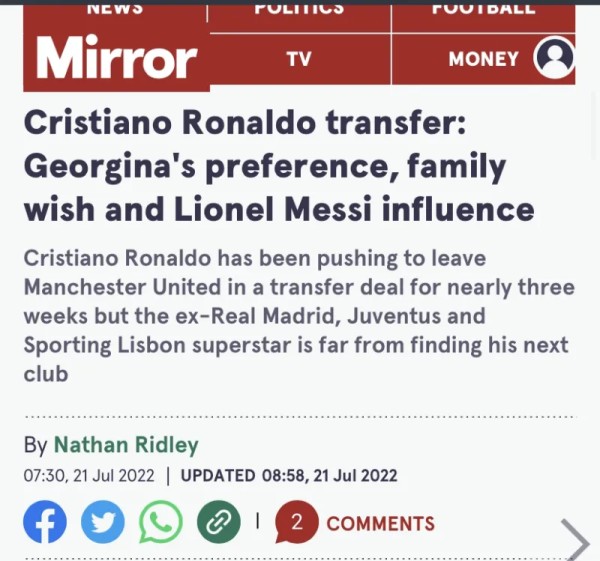Share article on Facebook

pos(45,522)
